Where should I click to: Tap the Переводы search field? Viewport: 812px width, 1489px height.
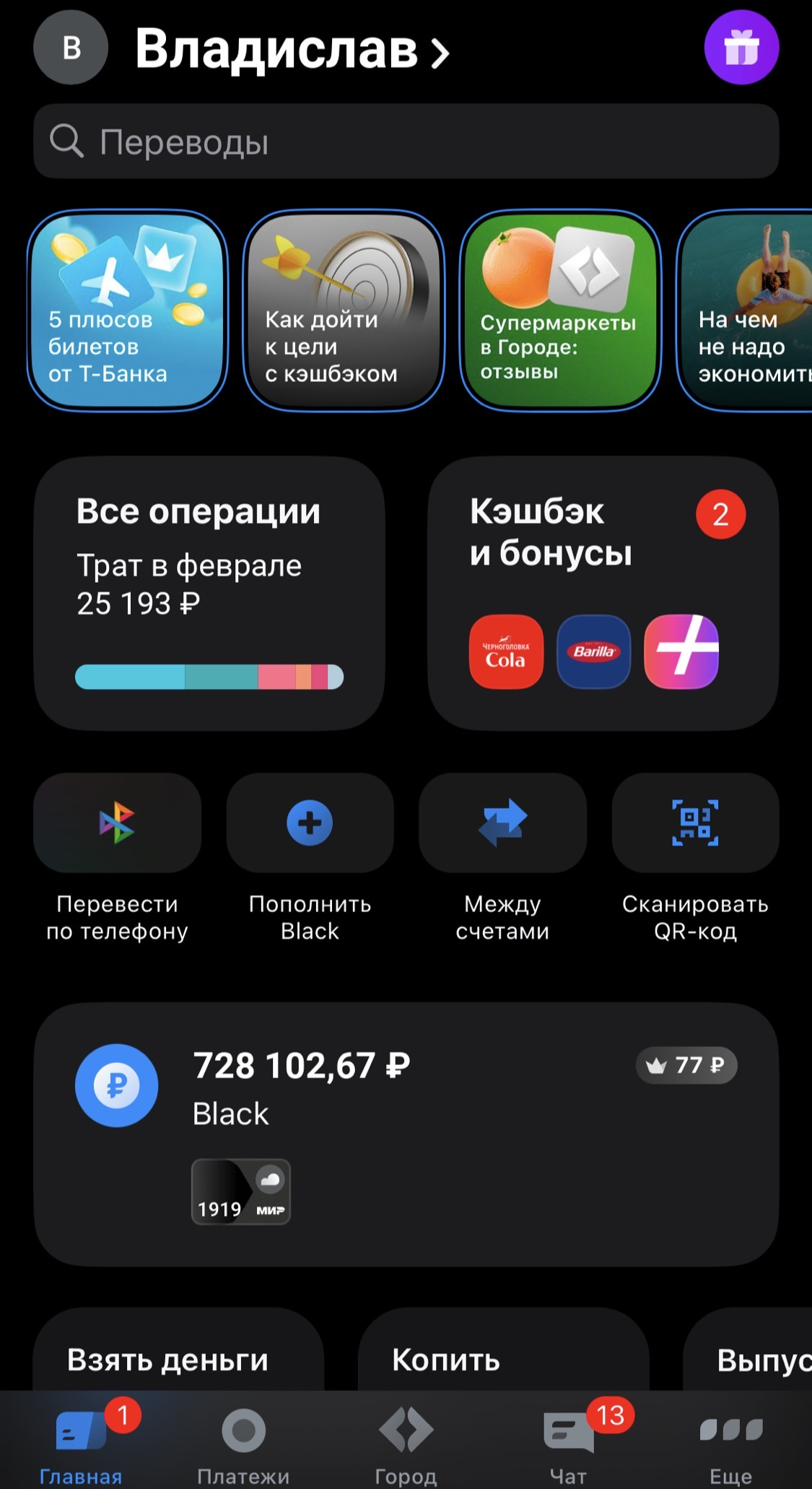[406, 142]
